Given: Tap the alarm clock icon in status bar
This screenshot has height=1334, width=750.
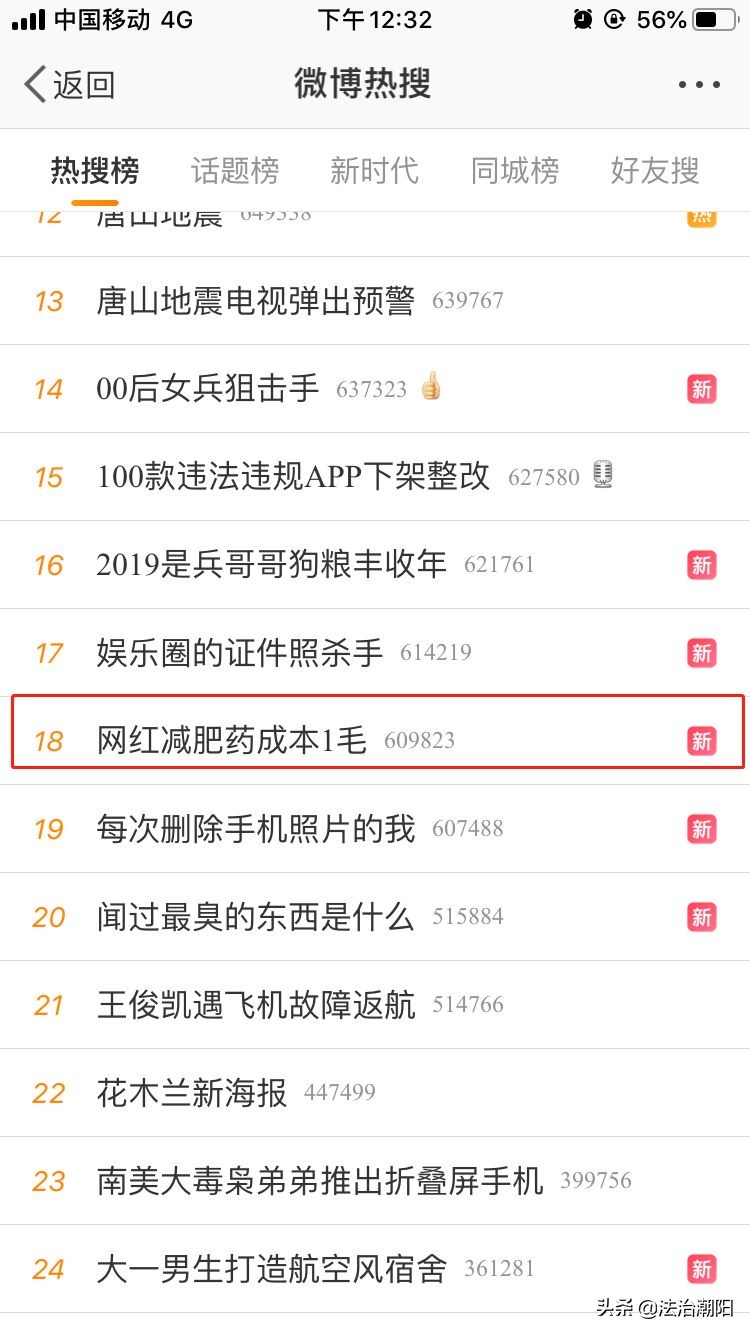Looking at the screenshot, I should click(x=583, y=18).
